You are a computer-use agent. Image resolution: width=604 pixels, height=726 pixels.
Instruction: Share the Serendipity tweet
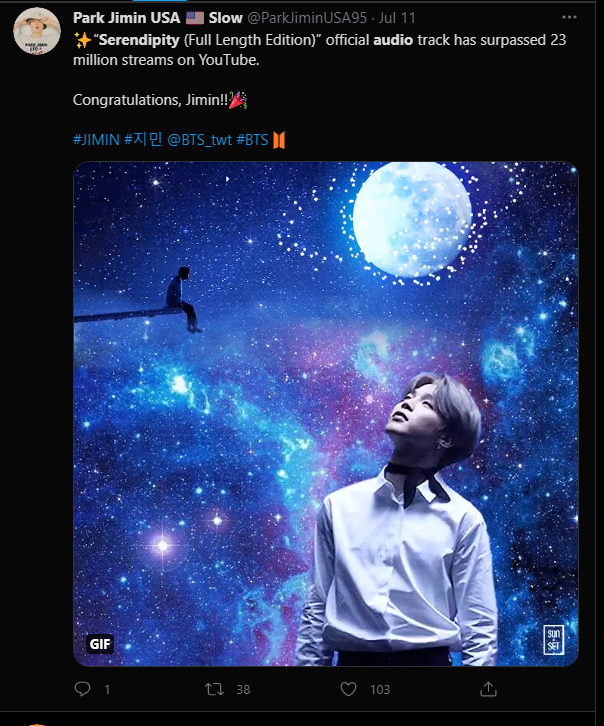click(x=489, y=689)
